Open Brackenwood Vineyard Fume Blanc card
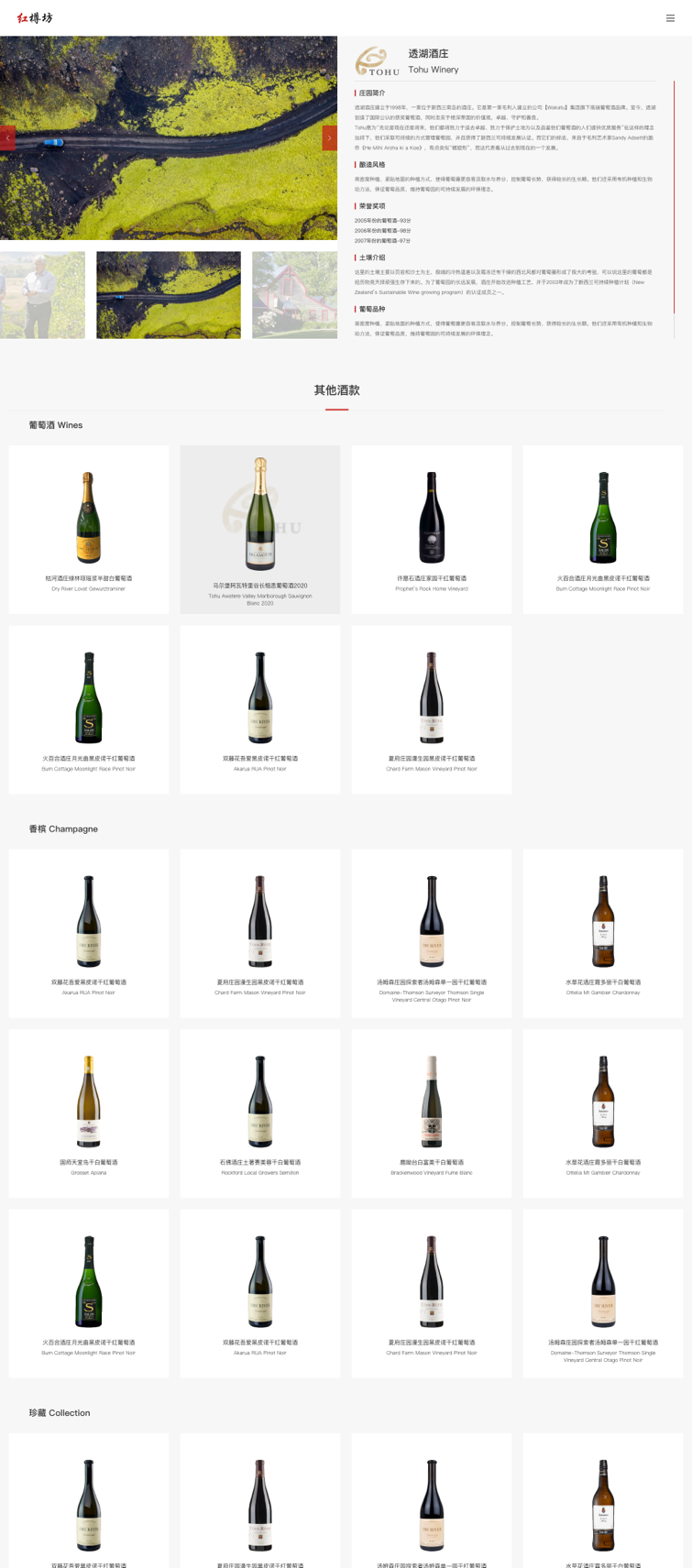The width and height of the screenshot is (692, 1568). [432, 1113]
